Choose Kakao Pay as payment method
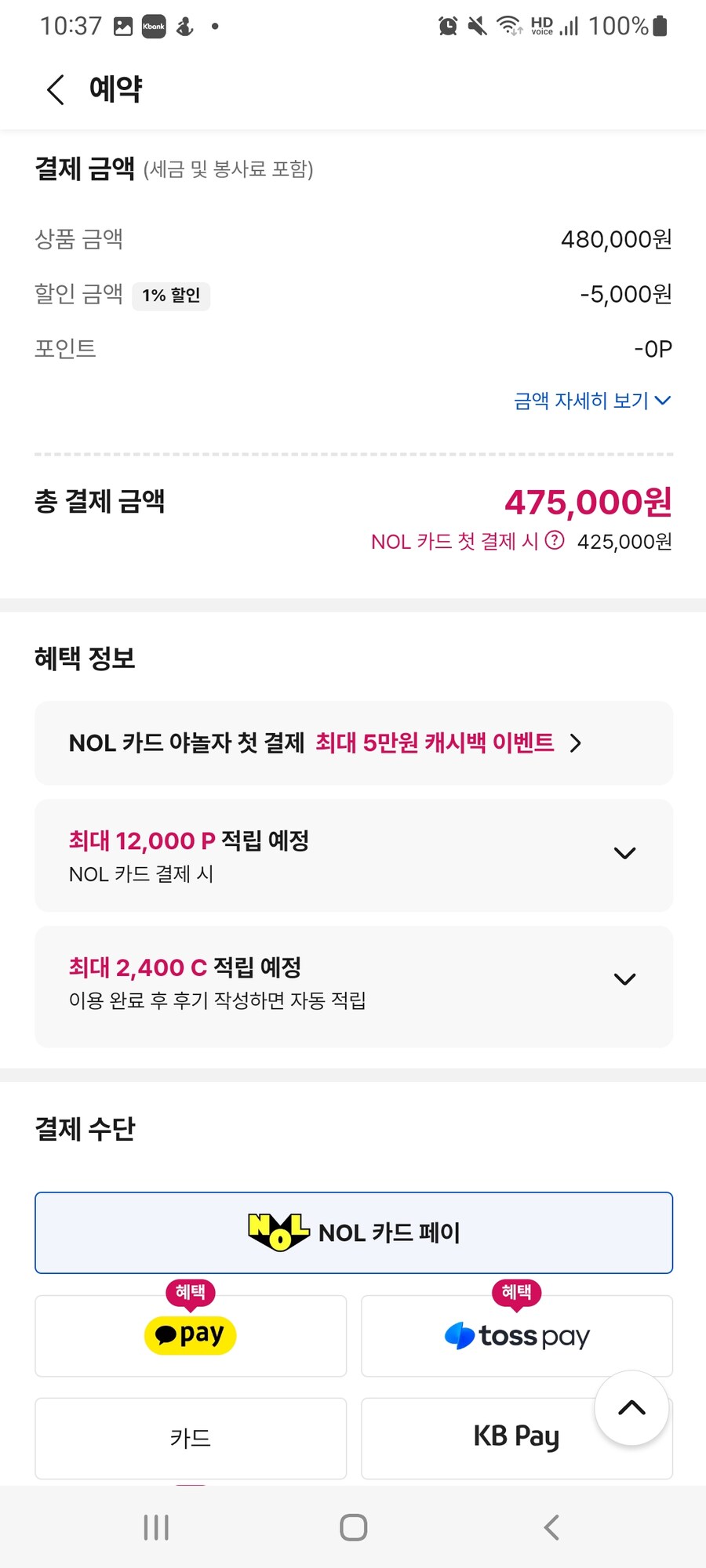 [x=190, y=1336]
